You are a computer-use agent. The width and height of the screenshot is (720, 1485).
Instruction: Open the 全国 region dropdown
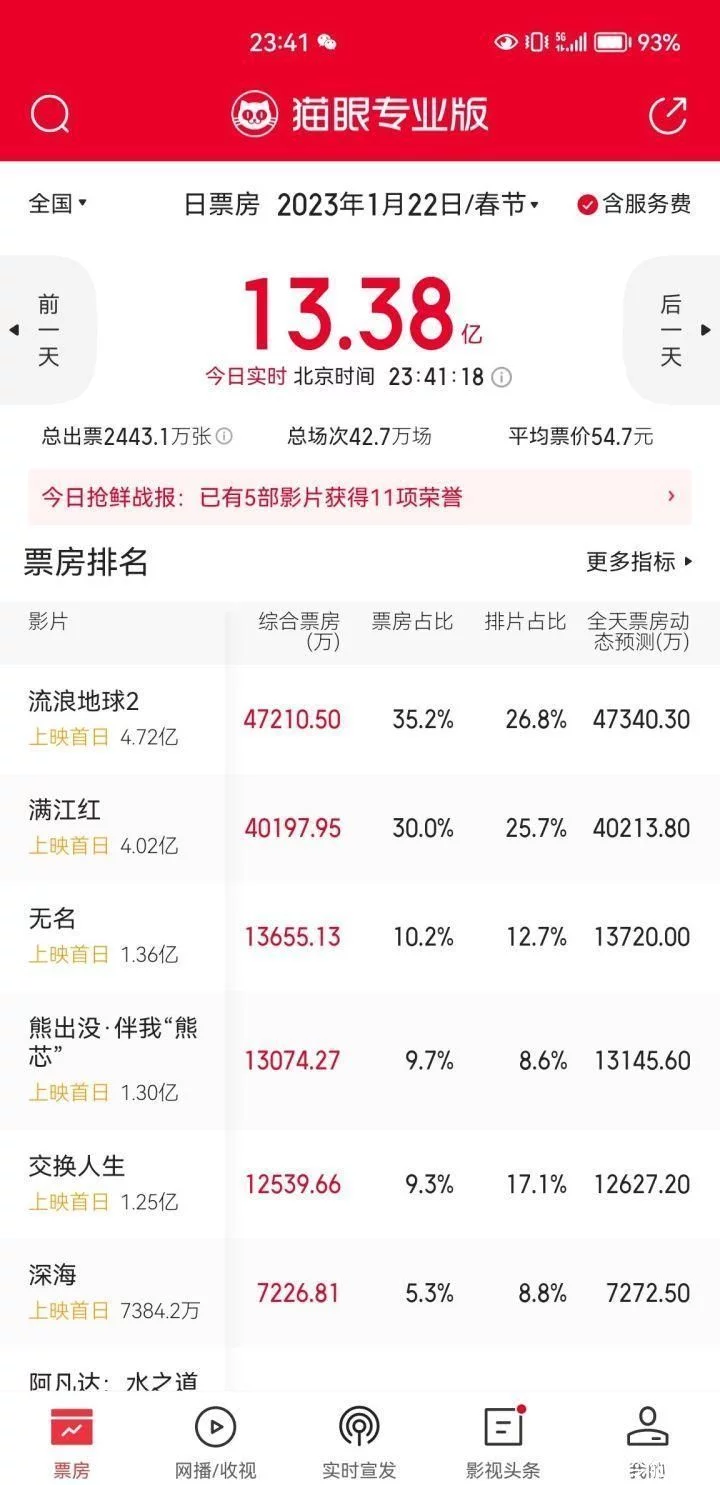[x=58, y=204]
